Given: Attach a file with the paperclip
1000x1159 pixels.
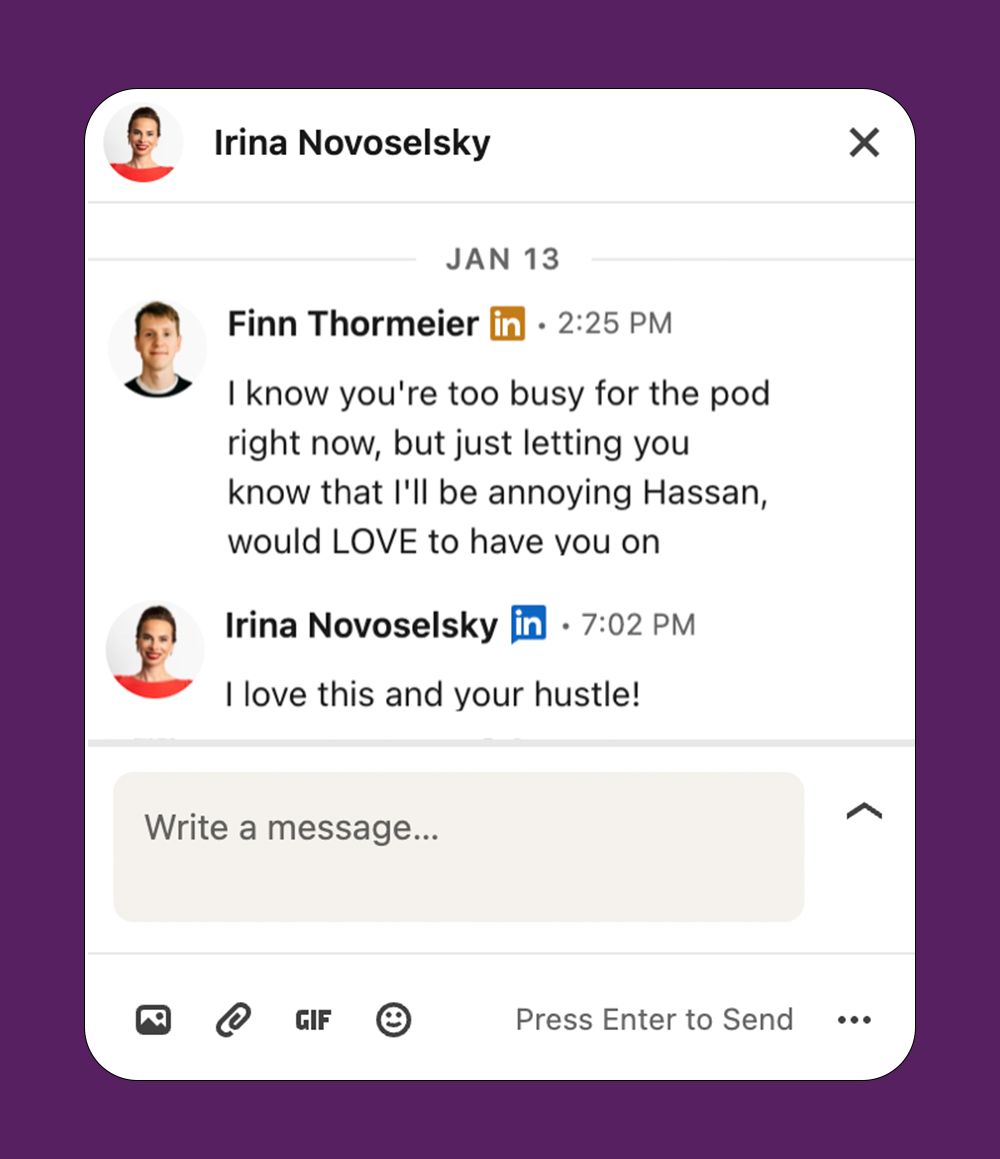Looking at the screenshot, I should (x=233, y=1020).
